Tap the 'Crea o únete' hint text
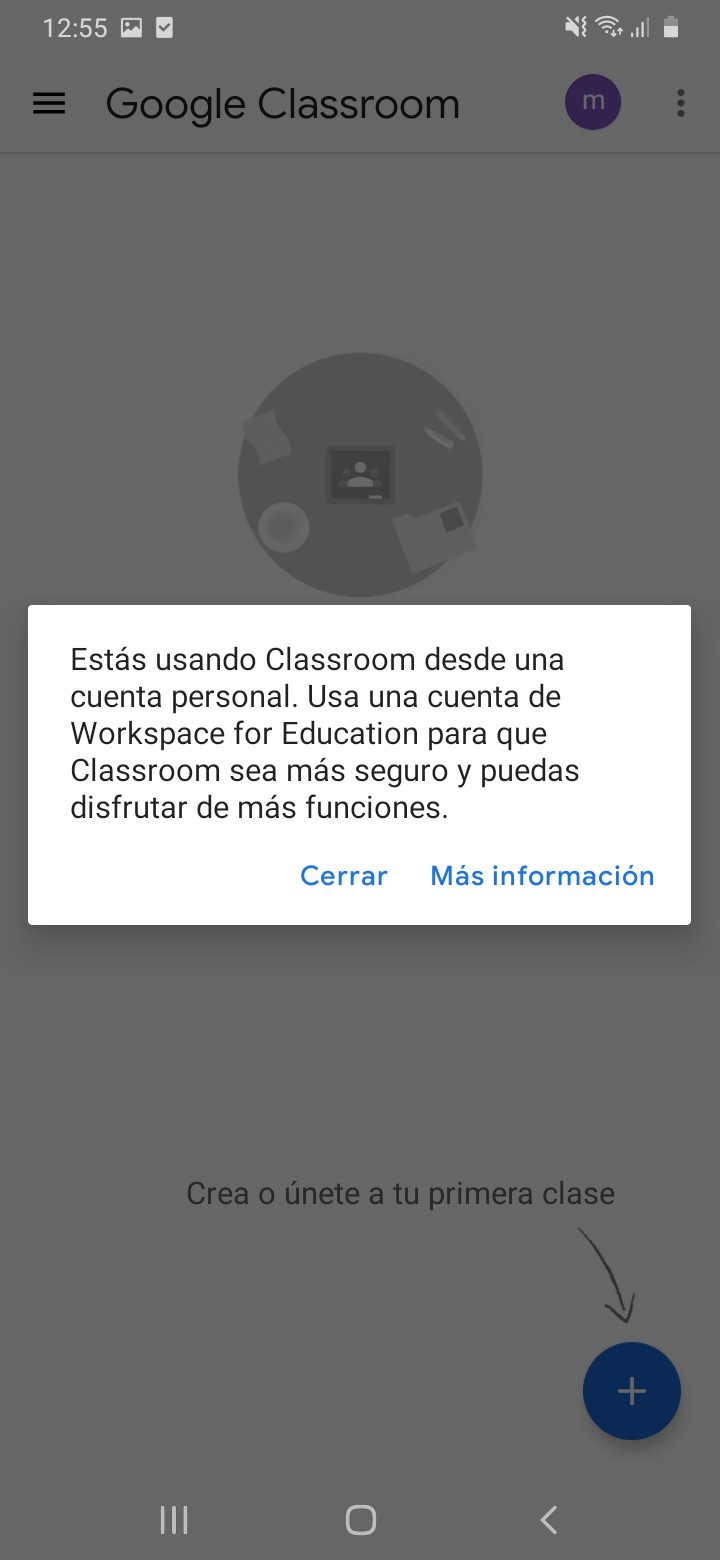This screenshot has height=1560, width=720. pyautogui.click(x=400, y=1192)
